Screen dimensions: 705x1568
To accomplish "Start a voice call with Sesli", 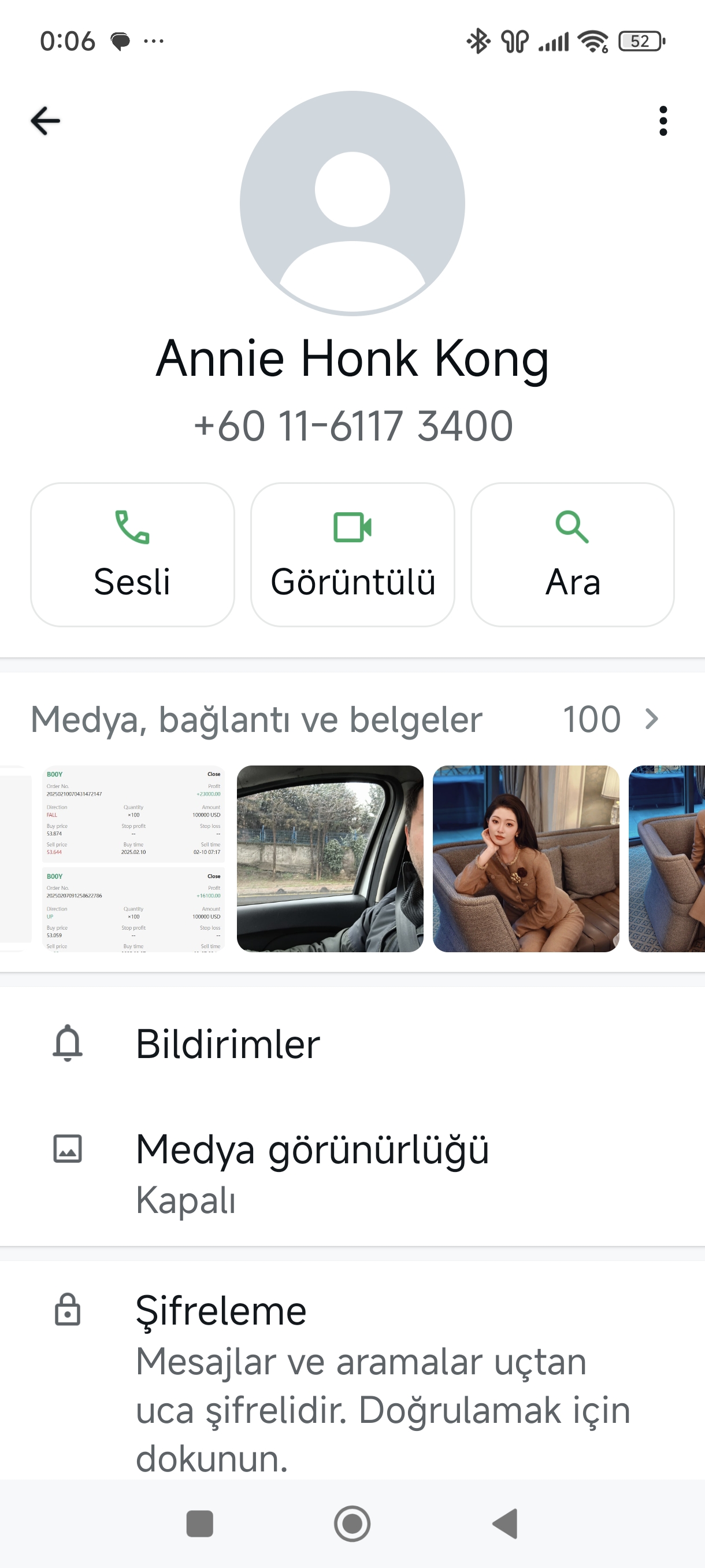I will tap(132, 554).
